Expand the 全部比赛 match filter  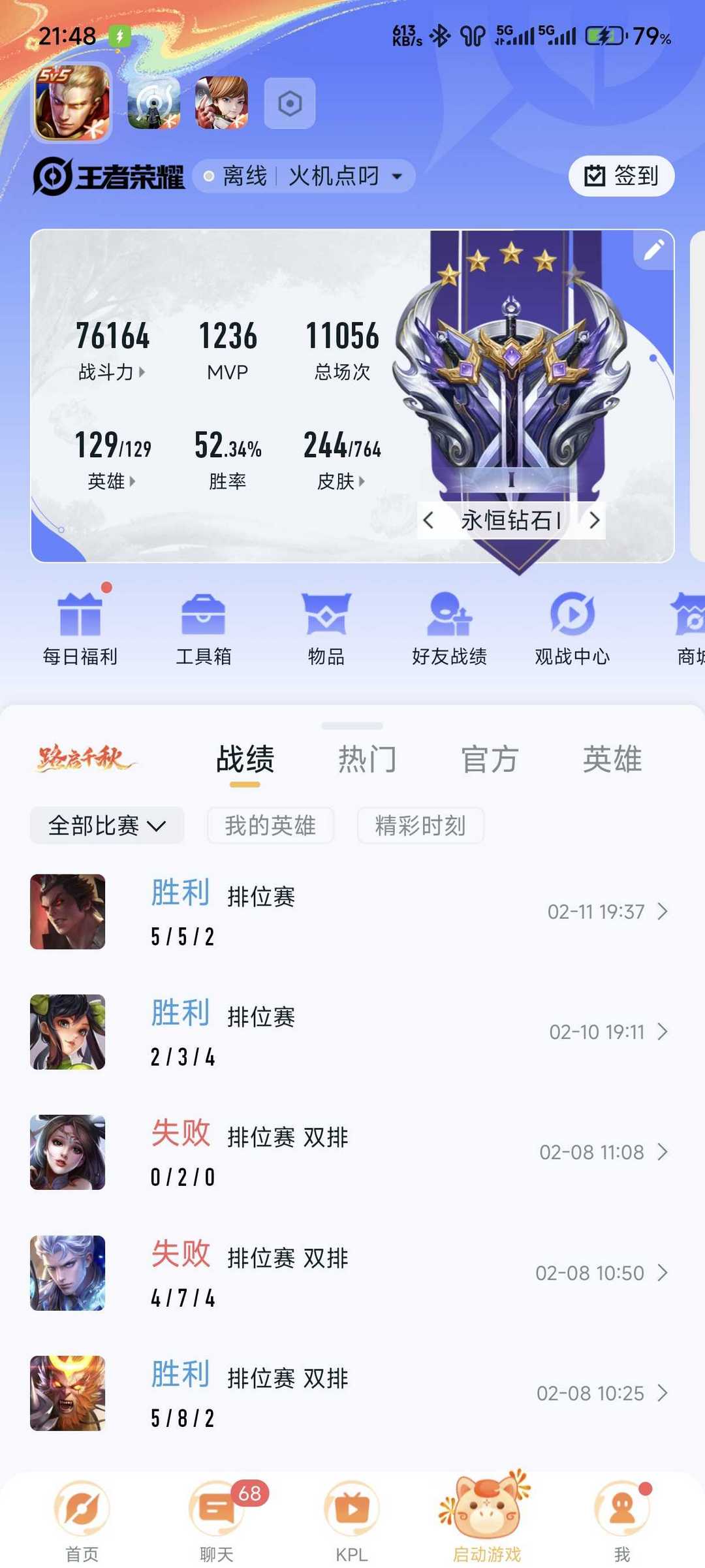click(x=107, y=825)
